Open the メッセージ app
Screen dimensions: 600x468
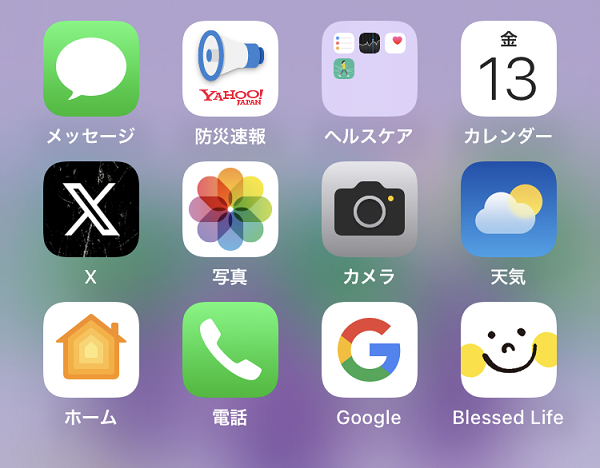click(91, 69)
